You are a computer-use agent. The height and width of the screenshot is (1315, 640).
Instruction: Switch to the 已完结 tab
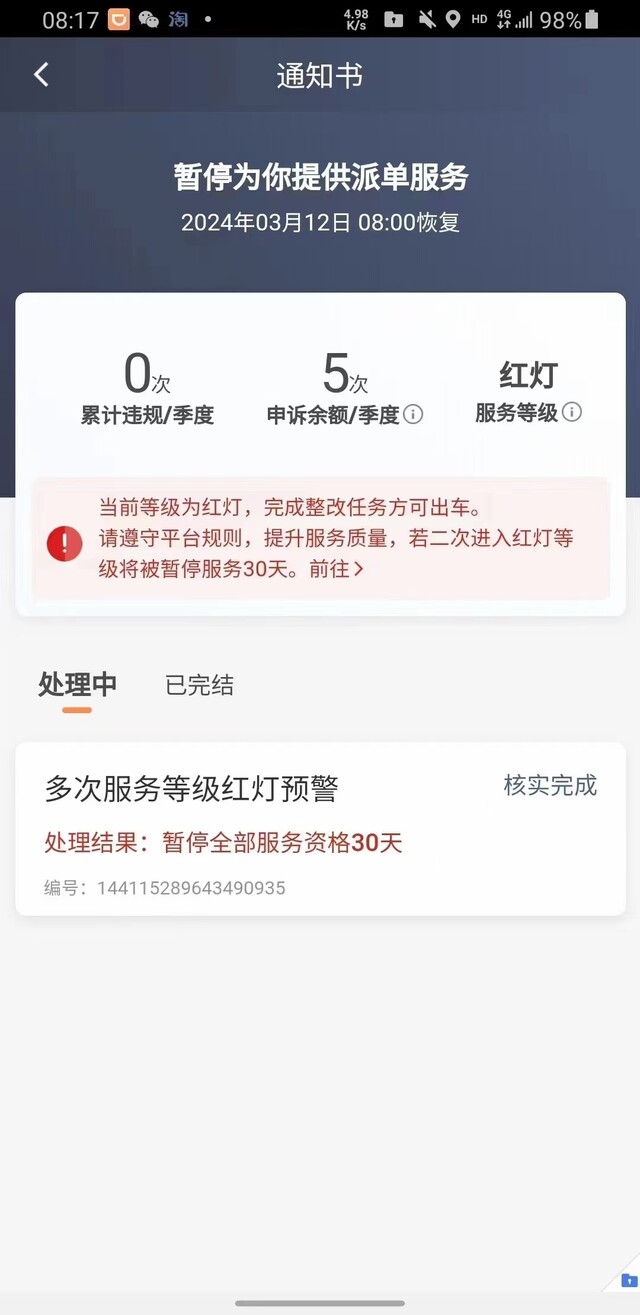pos(199,686)
